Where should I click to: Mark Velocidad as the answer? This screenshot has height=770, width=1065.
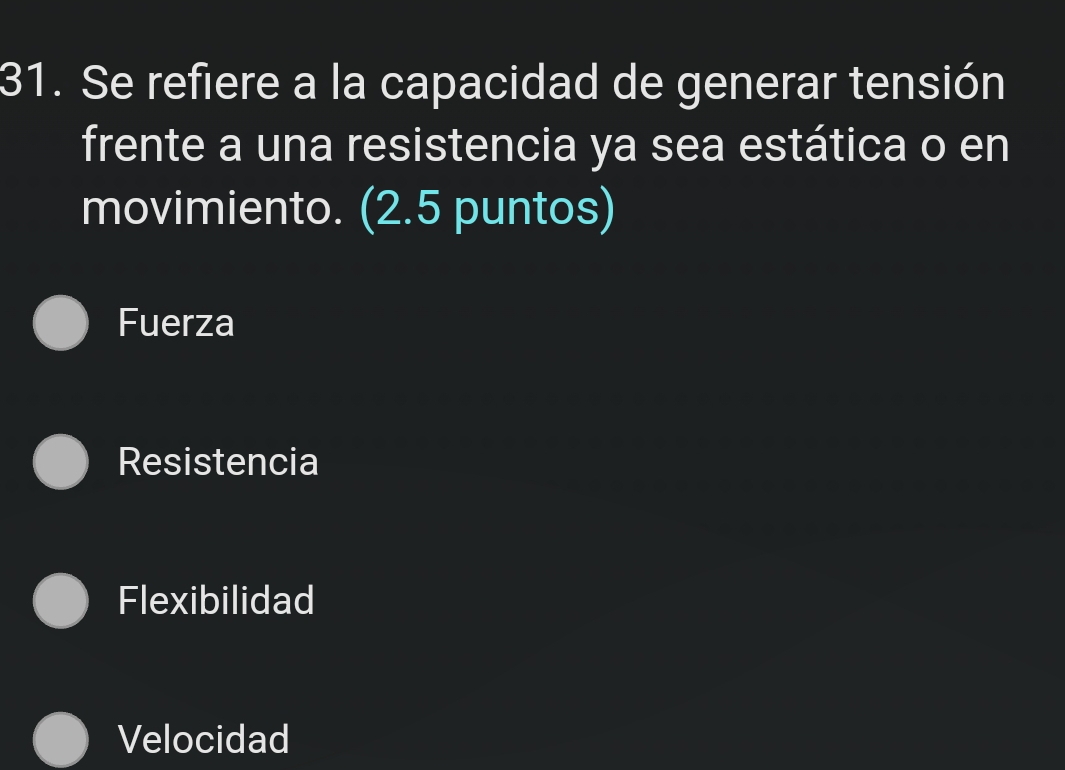pyautogui.click(x=61, y=739)
